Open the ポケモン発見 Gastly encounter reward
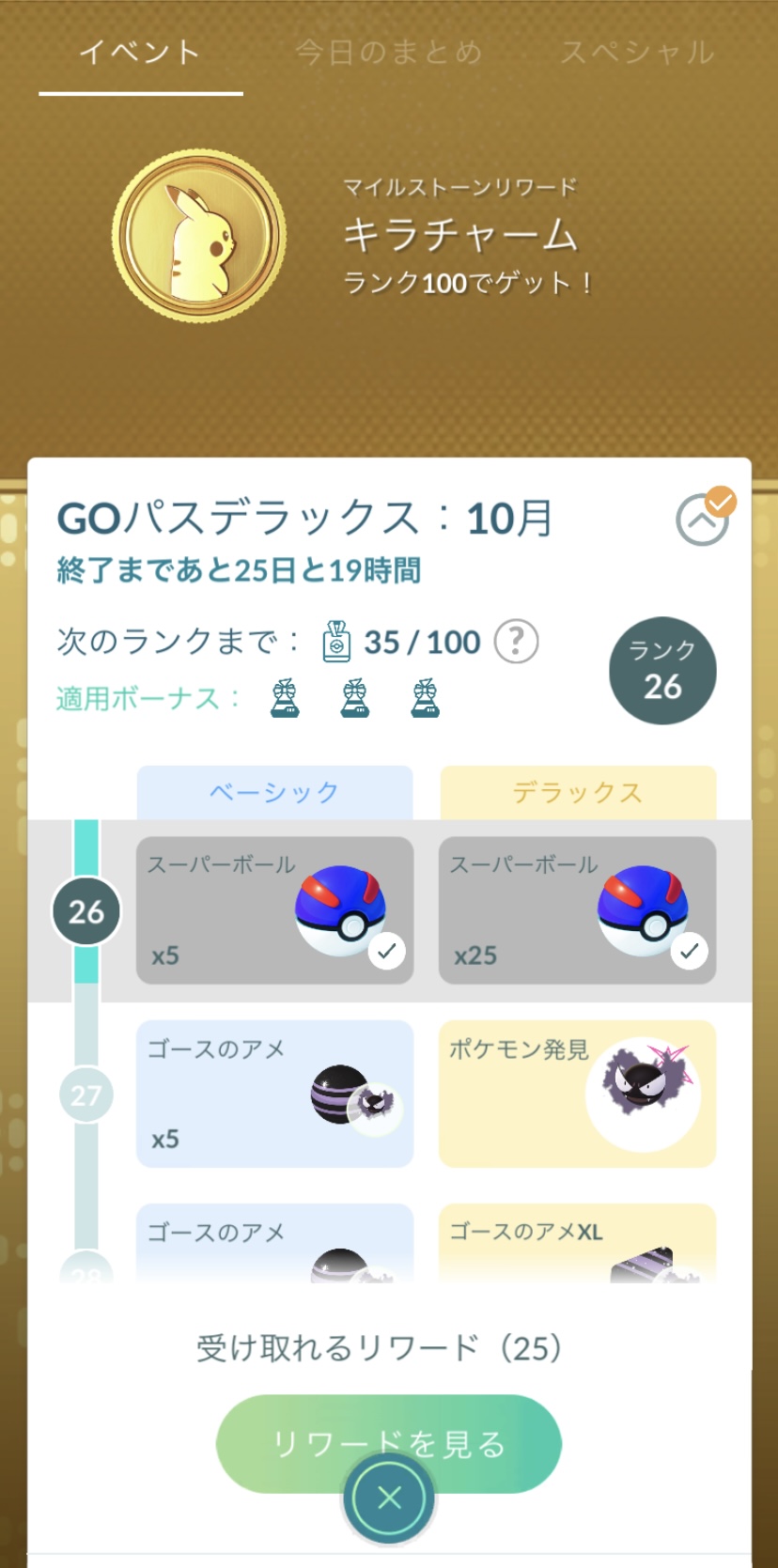This screenshot has height=1568, width=778. click(577, 1094)
